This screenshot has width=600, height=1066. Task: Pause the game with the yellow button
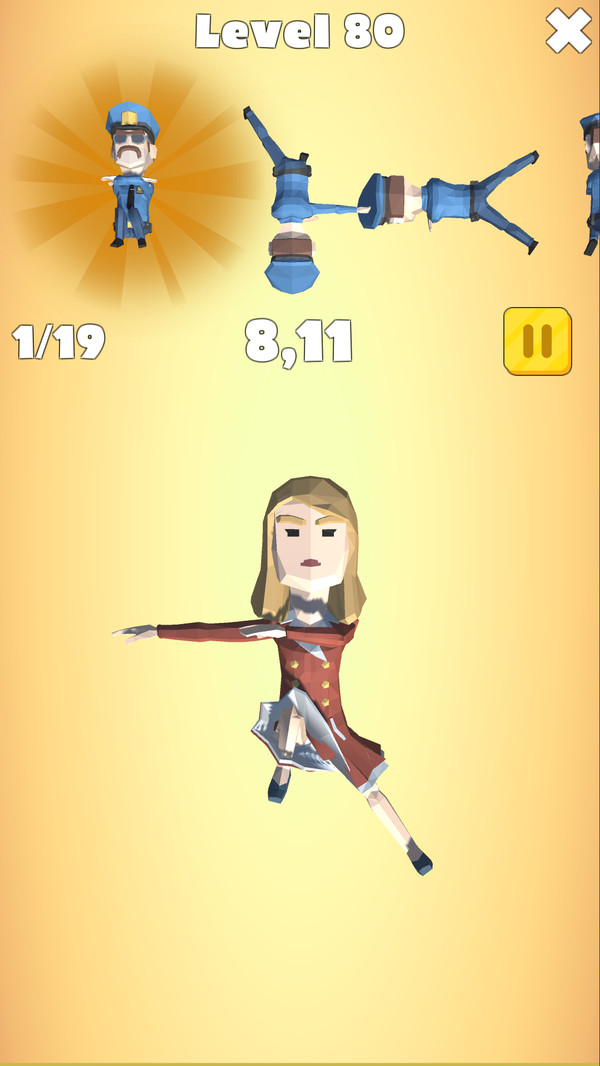coord(537,342)
